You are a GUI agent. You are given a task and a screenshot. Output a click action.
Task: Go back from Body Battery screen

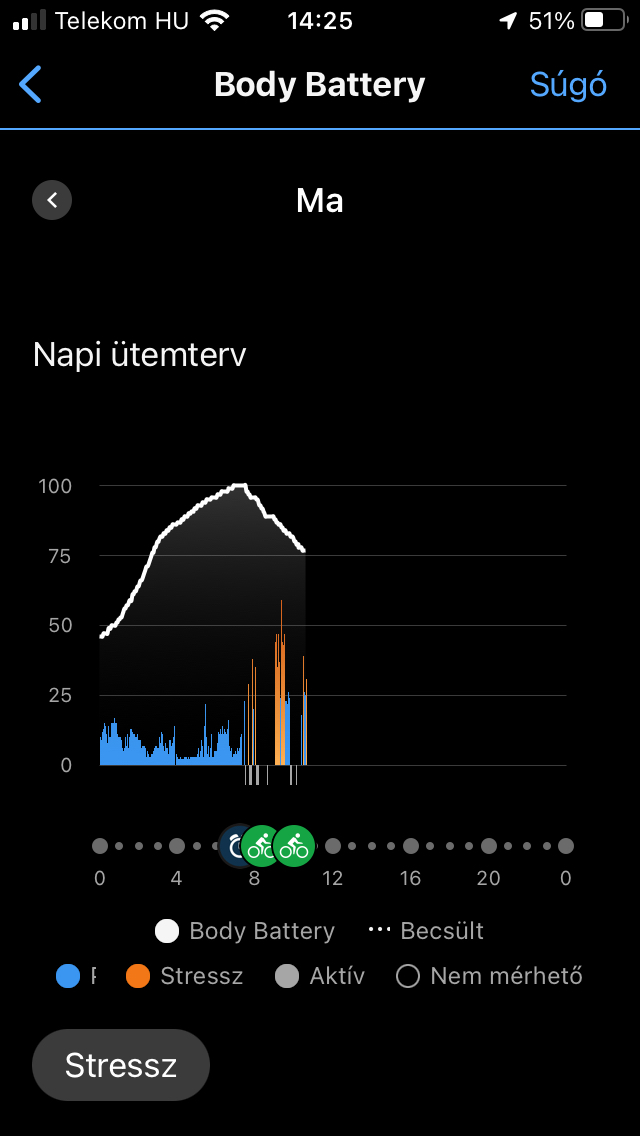pos(31,85)
